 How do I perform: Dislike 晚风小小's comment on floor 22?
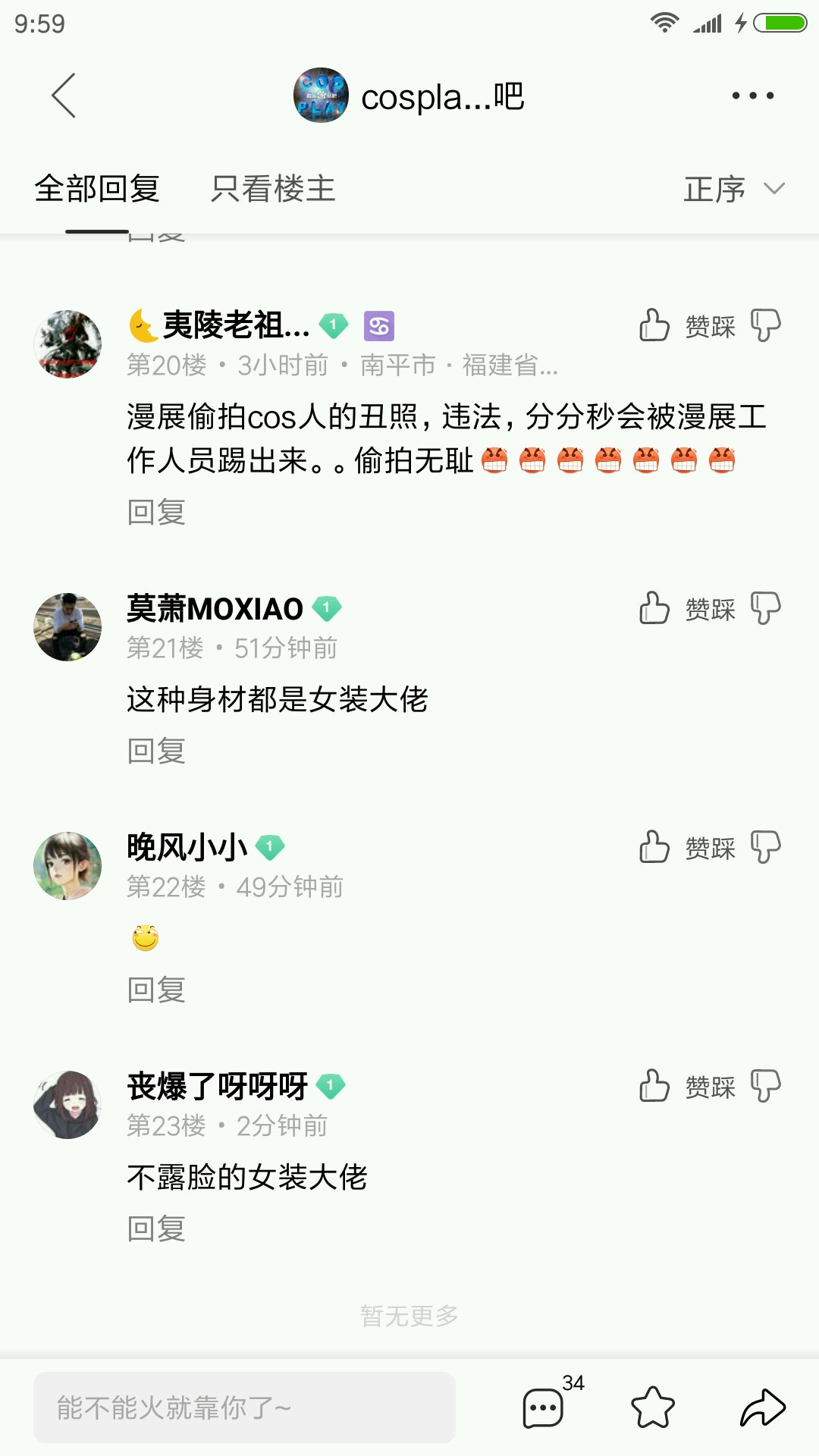(765, 847)
